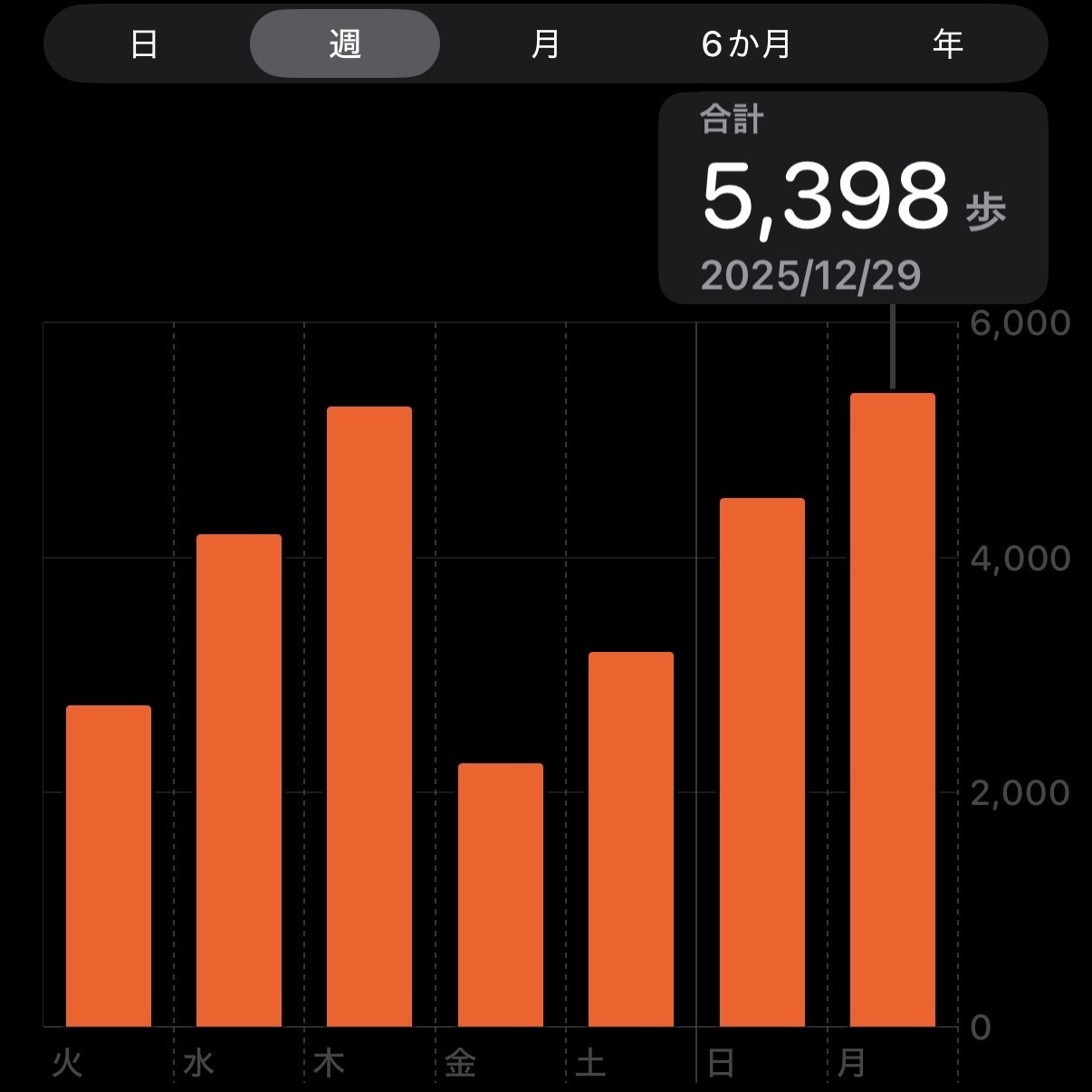Show the 6か月 step chart

click(x=746, y=43)
